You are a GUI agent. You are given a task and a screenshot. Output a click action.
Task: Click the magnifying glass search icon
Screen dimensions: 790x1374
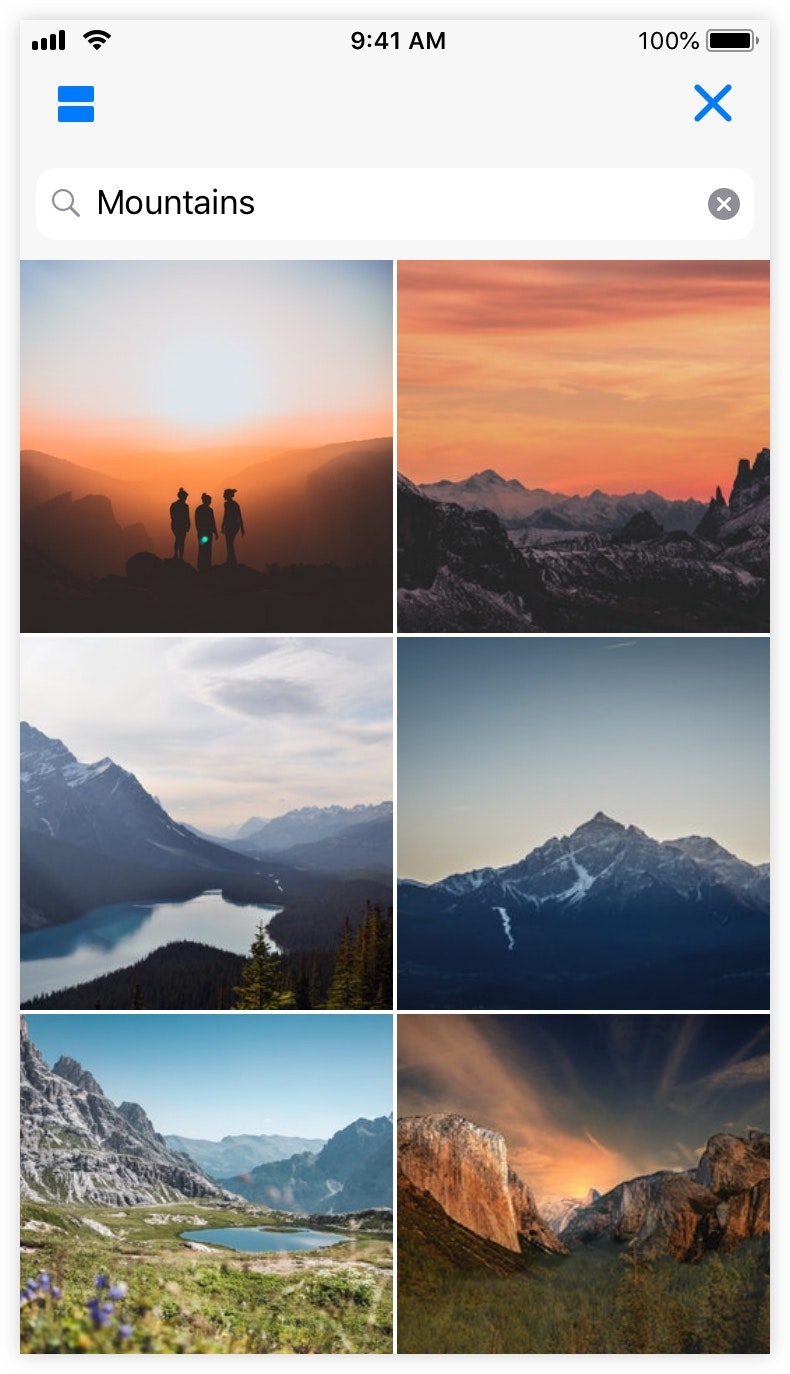[x=66, y=203]
